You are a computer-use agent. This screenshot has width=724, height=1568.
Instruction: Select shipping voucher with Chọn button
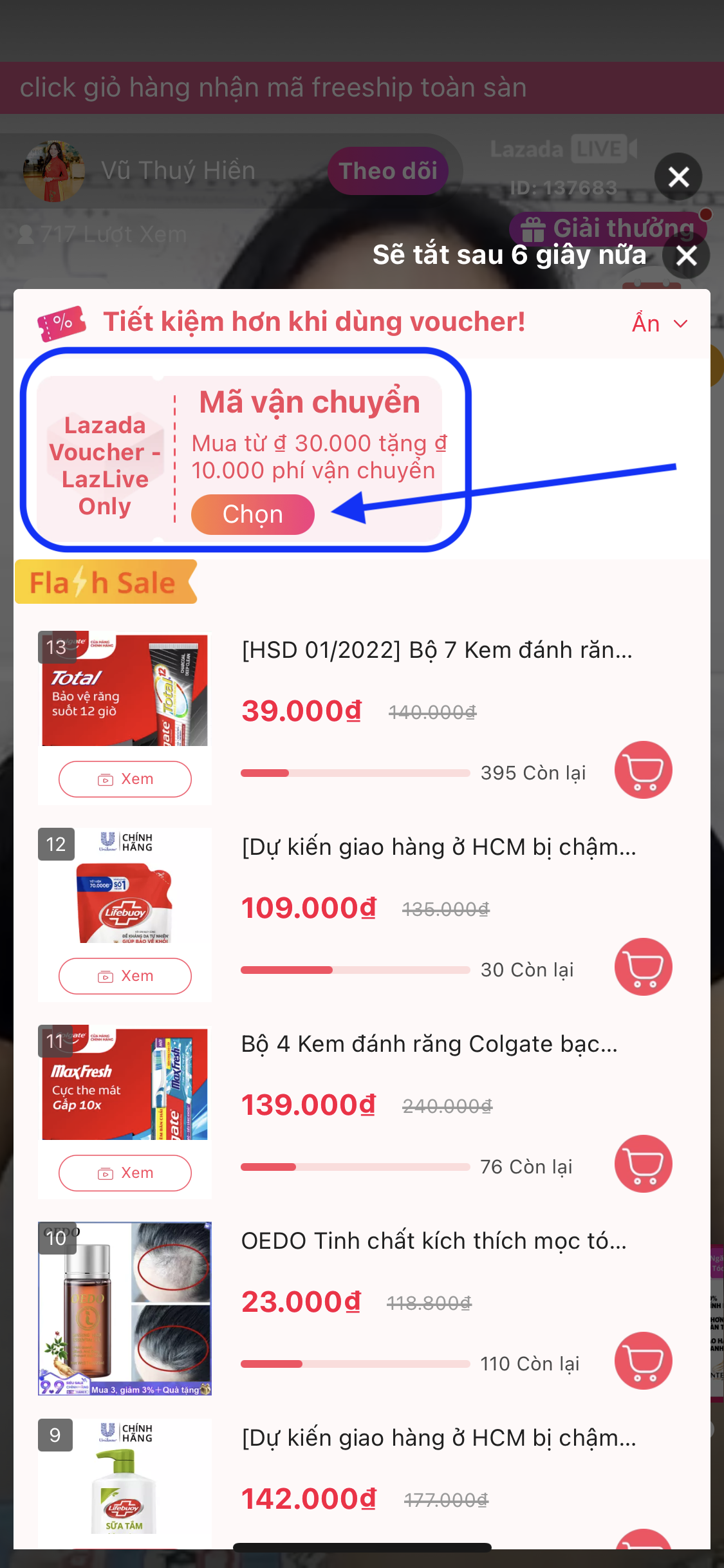[x=252, y=514]
